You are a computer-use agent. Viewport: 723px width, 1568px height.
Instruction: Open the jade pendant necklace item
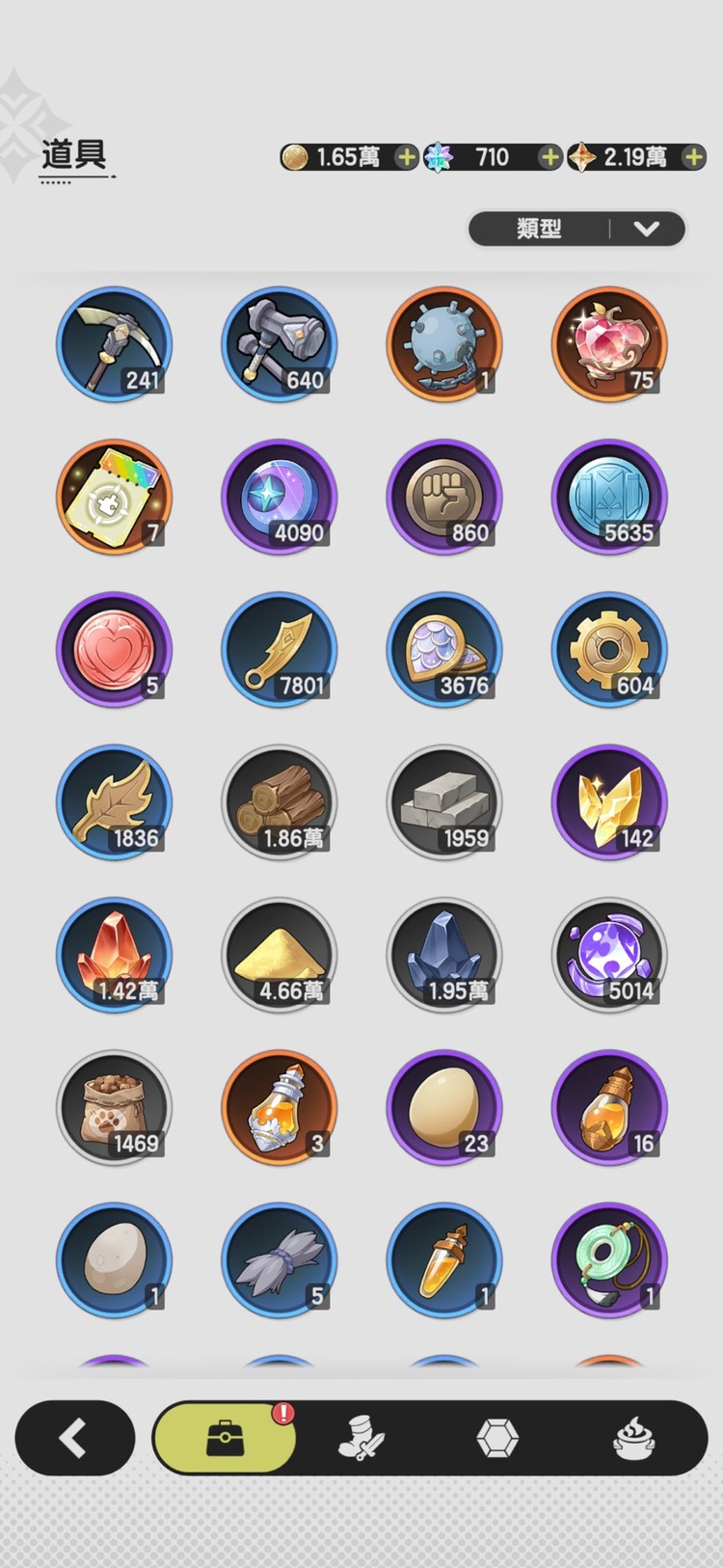click(609, 1259)
